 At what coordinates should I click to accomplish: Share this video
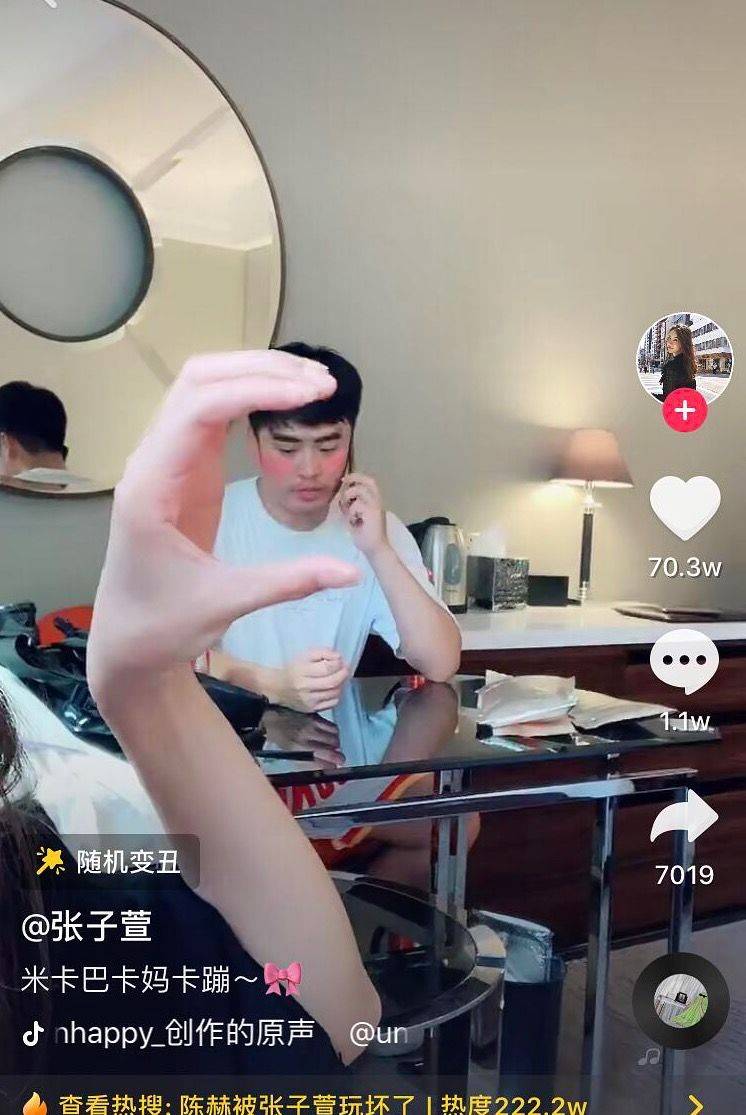tap(685, 817)
